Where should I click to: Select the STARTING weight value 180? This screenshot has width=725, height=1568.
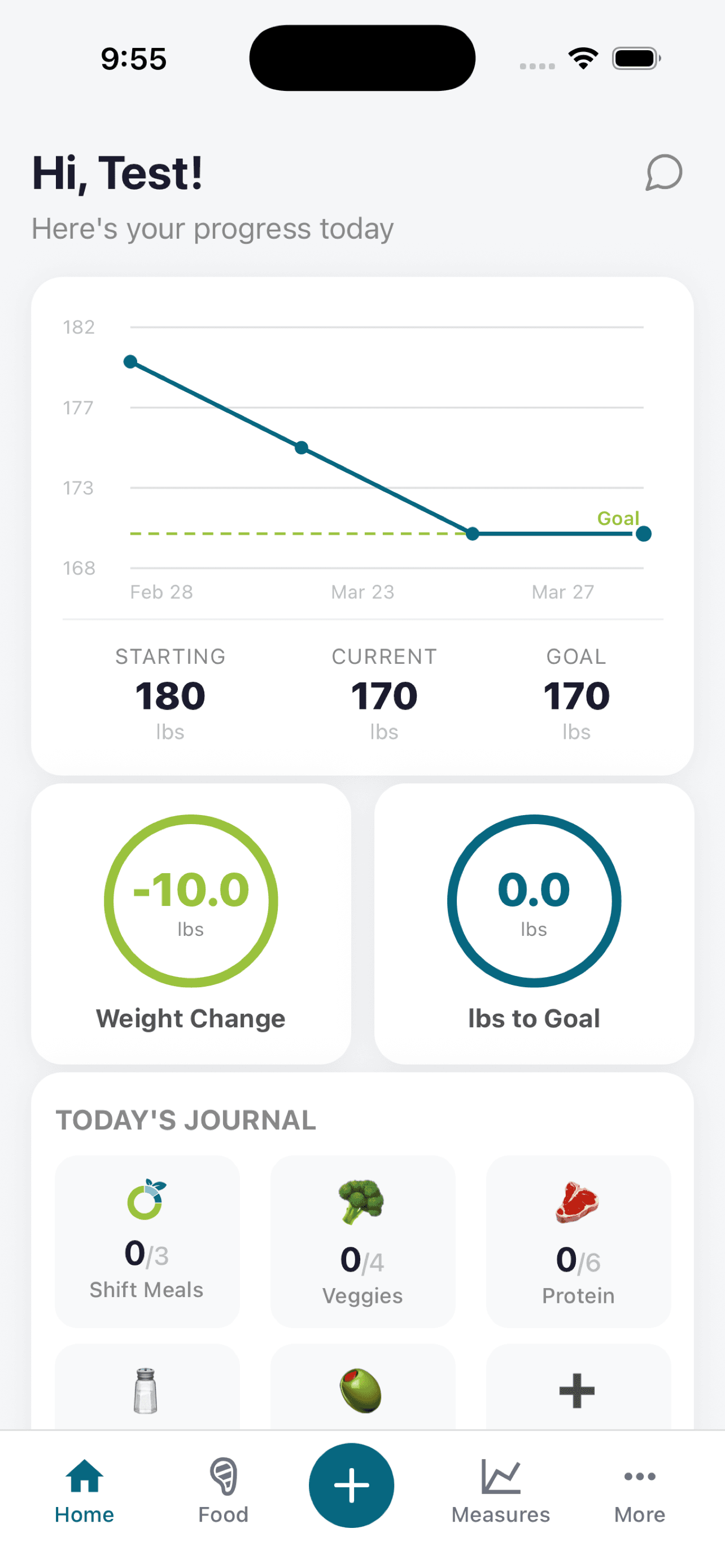(x=170, y=694)
